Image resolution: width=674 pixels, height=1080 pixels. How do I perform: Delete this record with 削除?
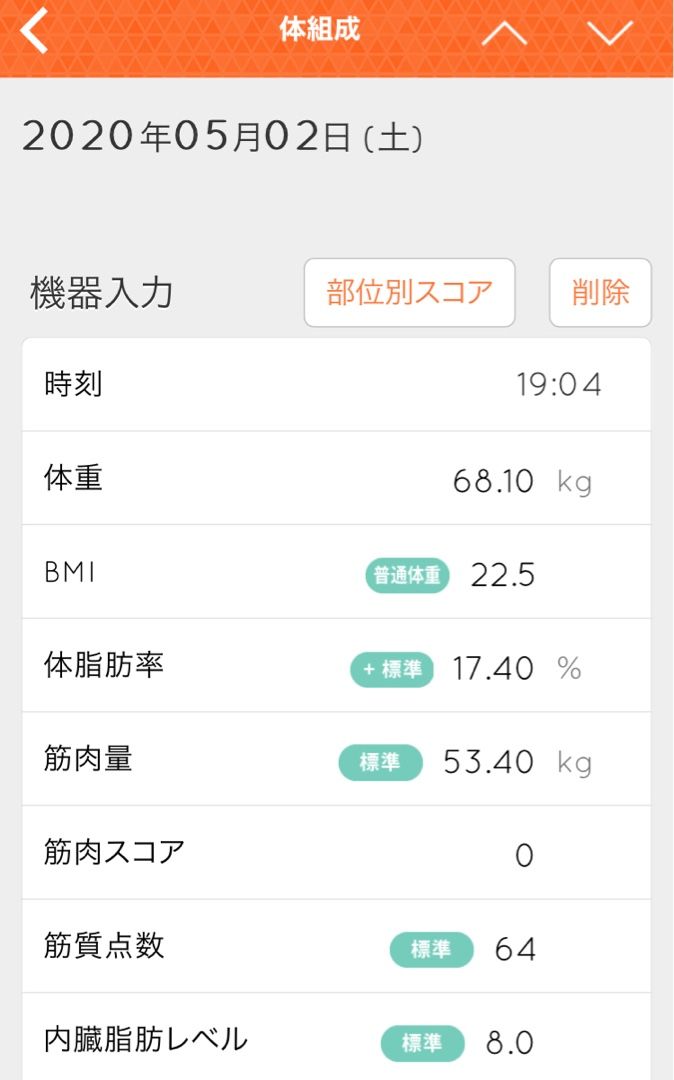pyautogui.click(x=600, y=293)
